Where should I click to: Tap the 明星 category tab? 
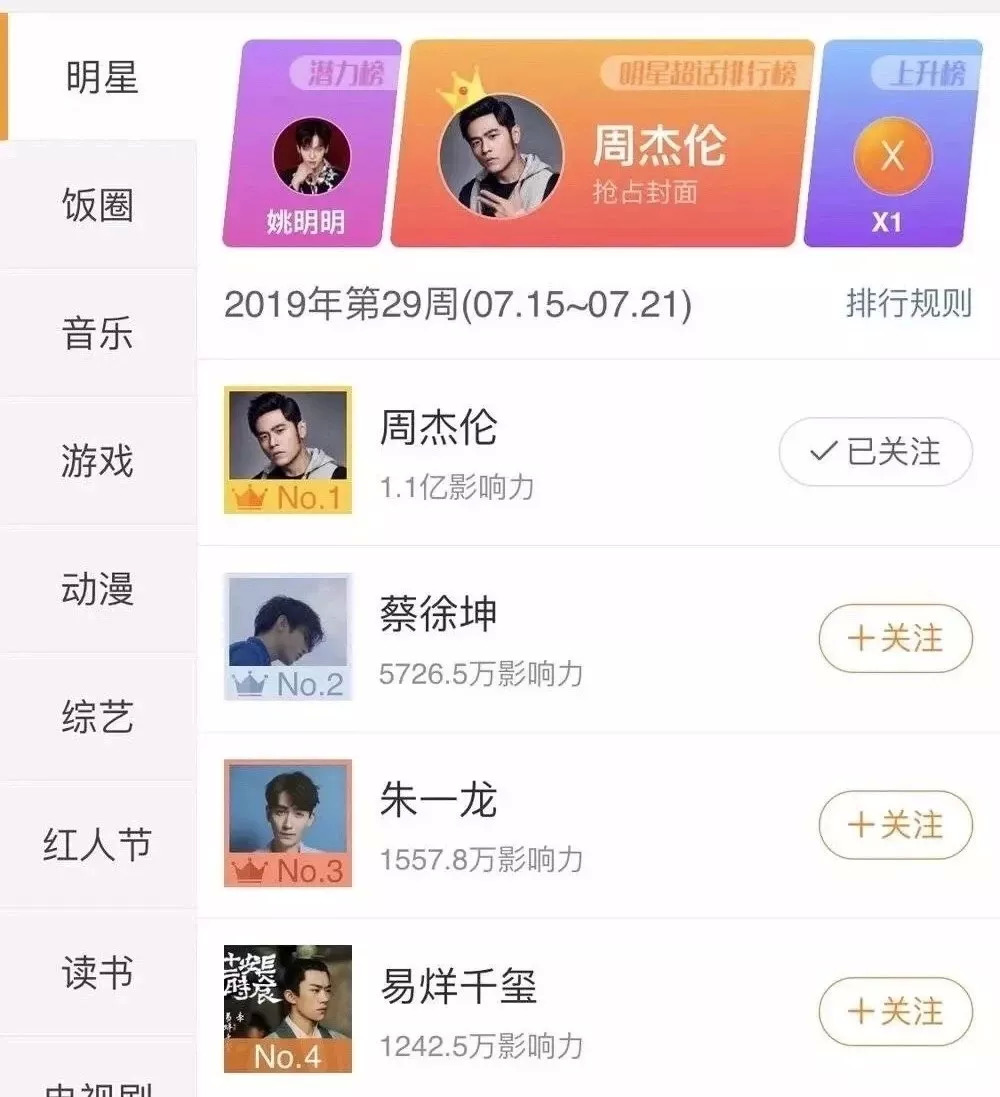pyautogui.click(x=101, y=77)
